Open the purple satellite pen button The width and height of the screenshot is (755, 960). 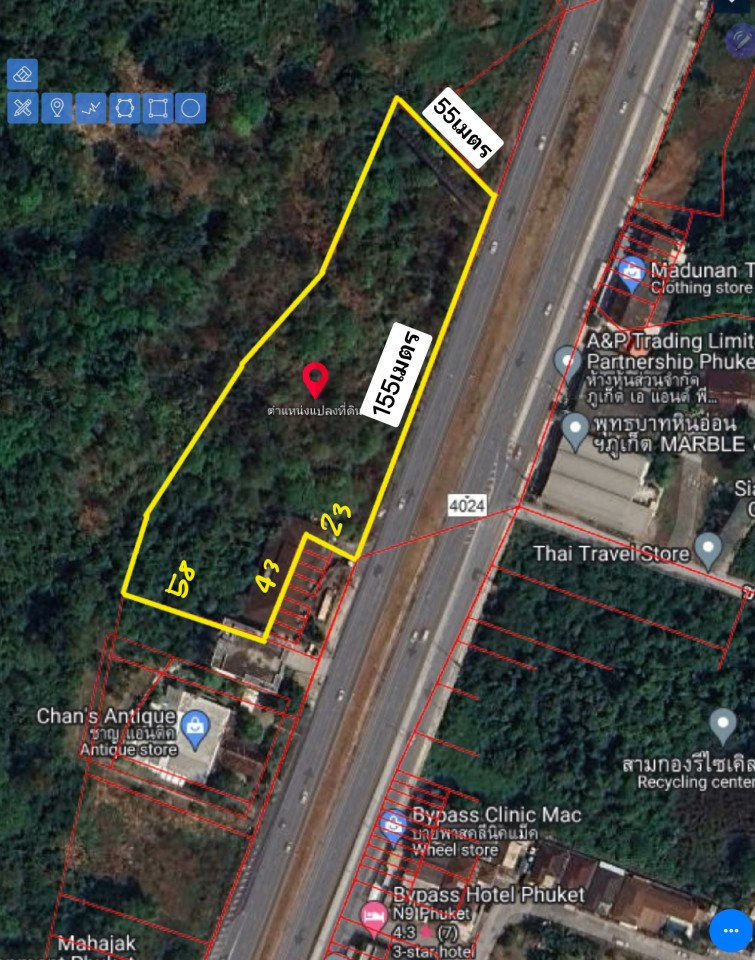coord(740,42)
